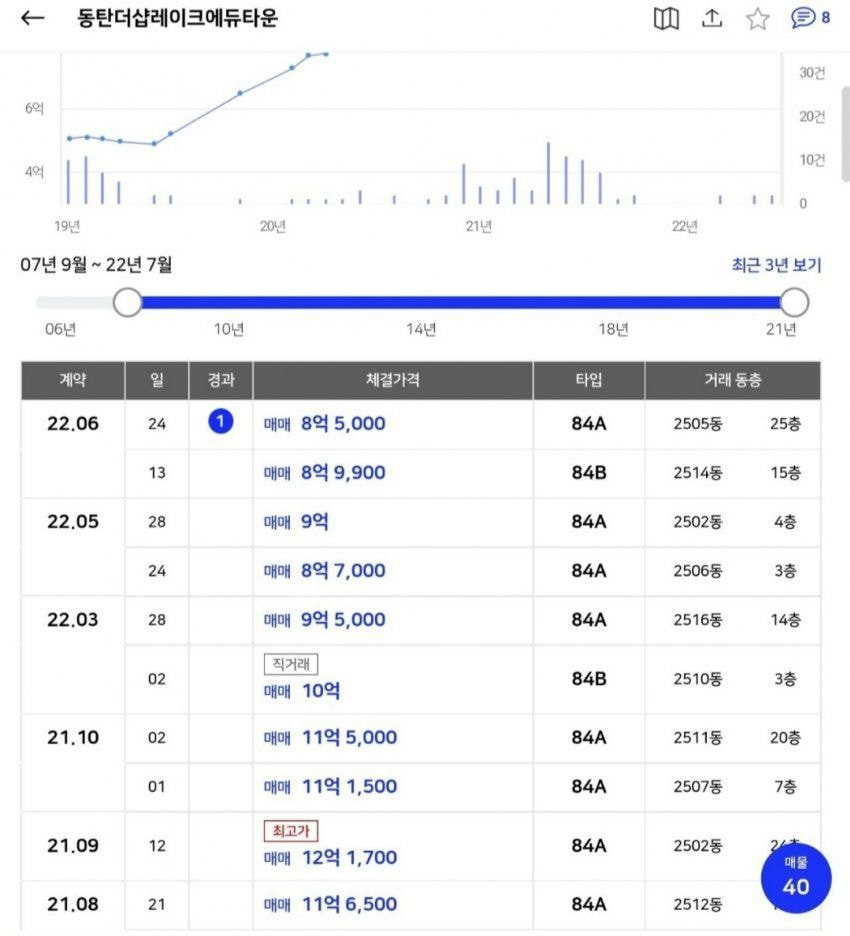Open the 매물 40 listings button
Image resolution: width=850 pixels, height=936 pixels.
(796, 877)
